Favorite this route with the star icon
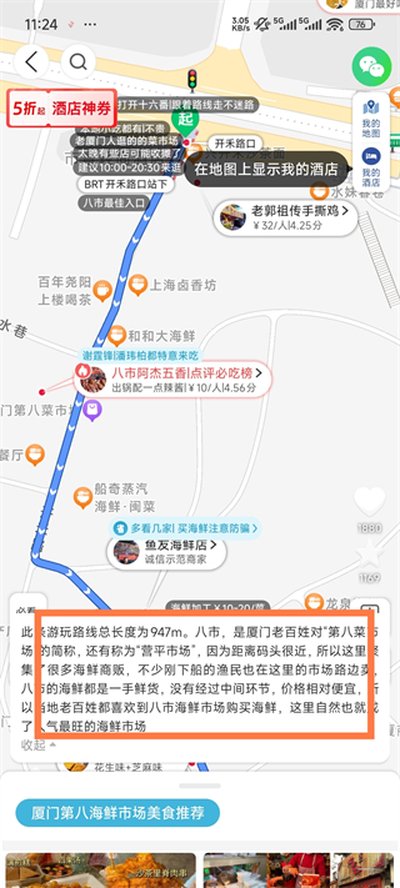Viewport: 400px width, 888px height. 369,553
